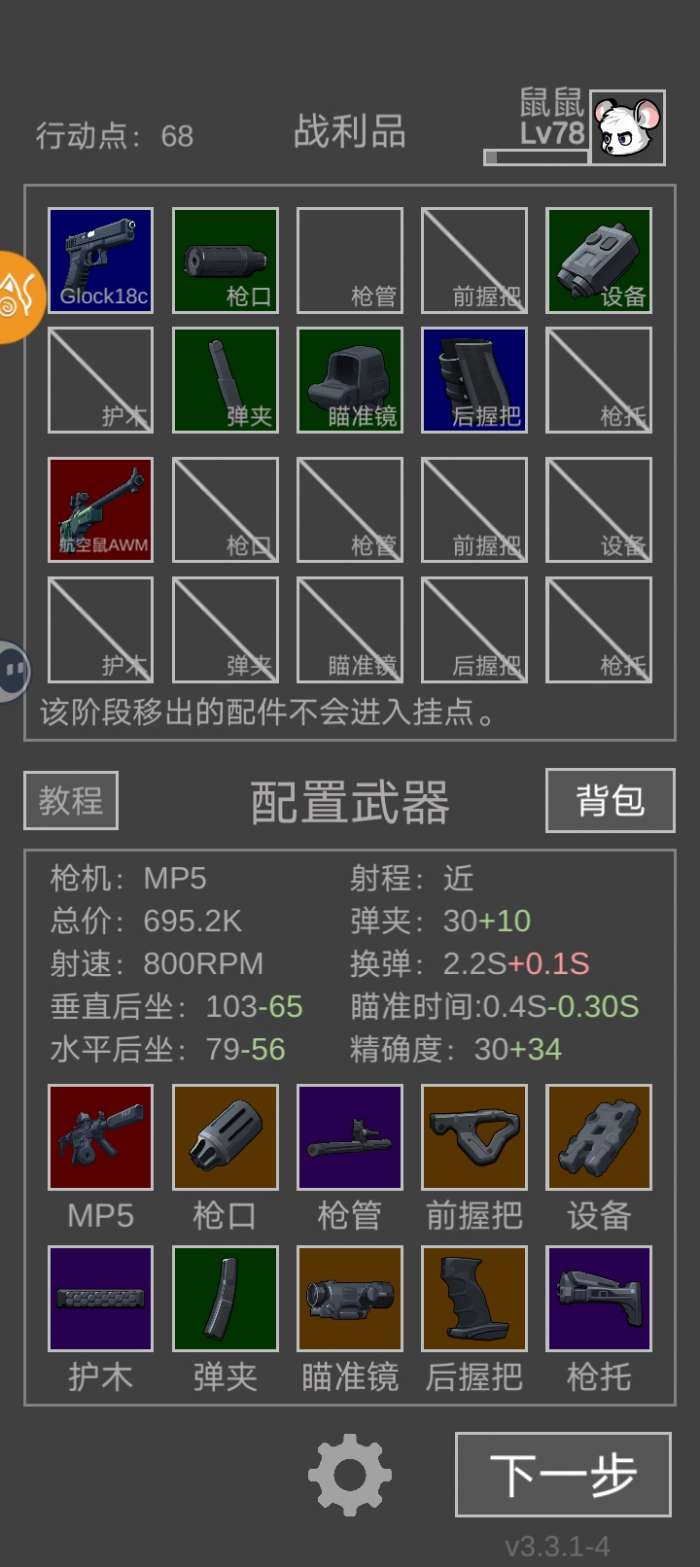Select the MP5 护木 handguard slot

coord(100,1298)
